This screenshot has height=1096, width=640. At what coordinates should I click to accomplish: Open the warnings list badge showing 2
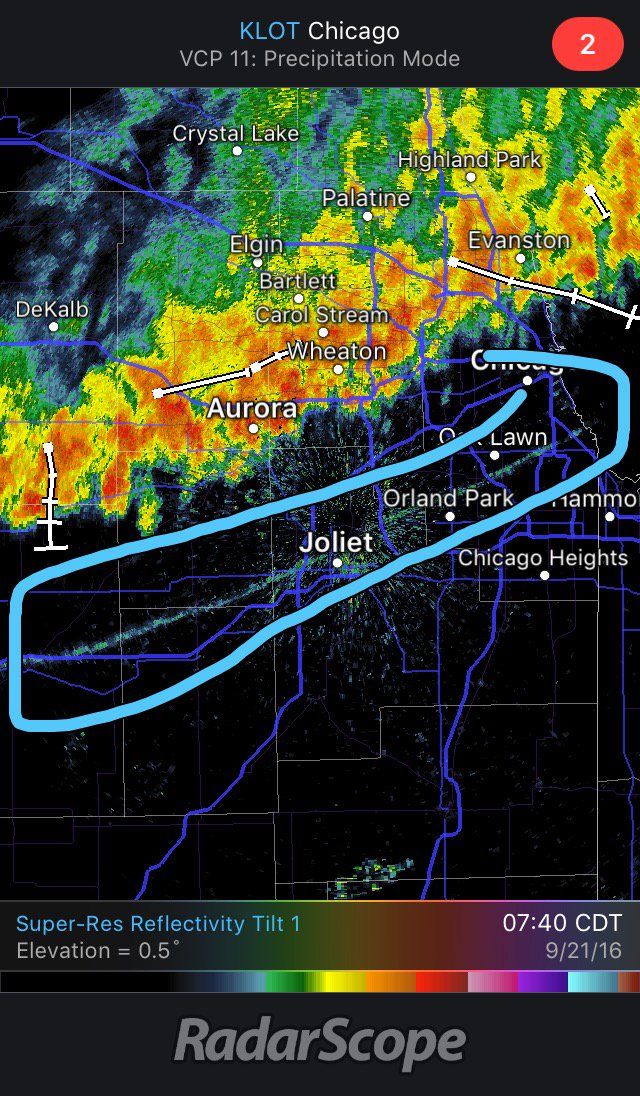pos(587,44)
